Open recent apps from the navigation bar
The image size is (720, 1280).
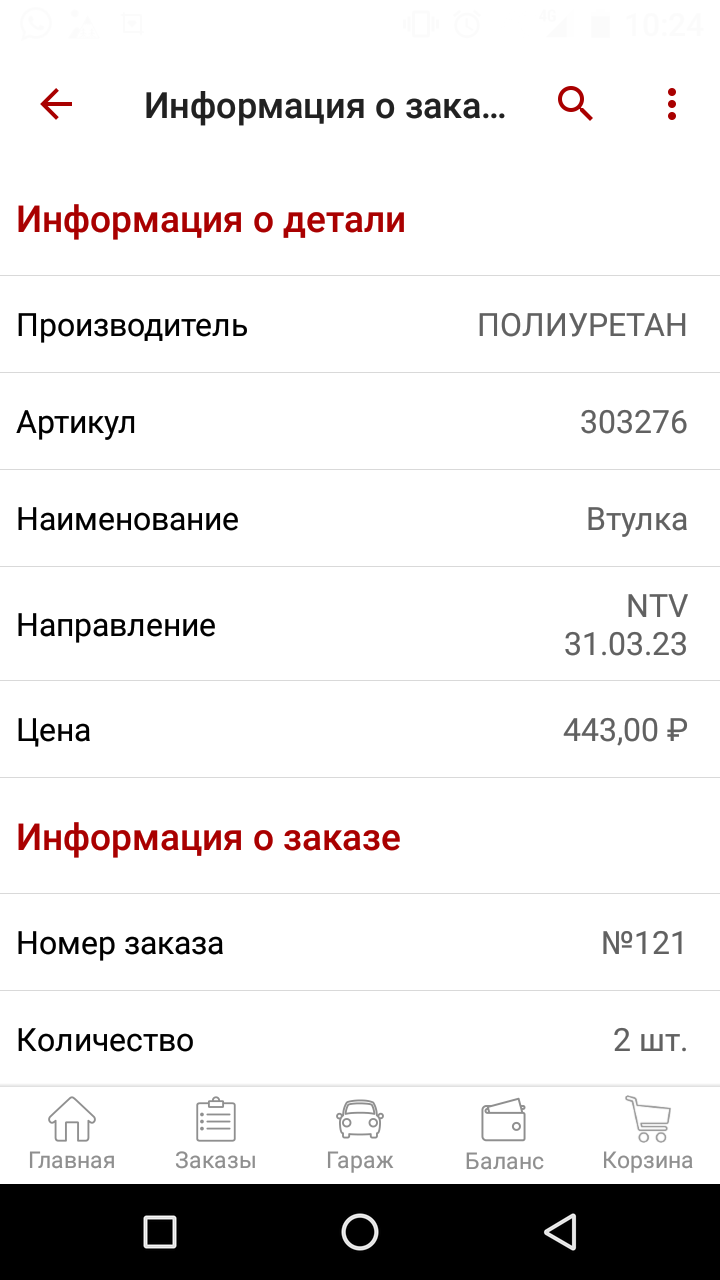pyautogui.click(x=160, y=1232)
